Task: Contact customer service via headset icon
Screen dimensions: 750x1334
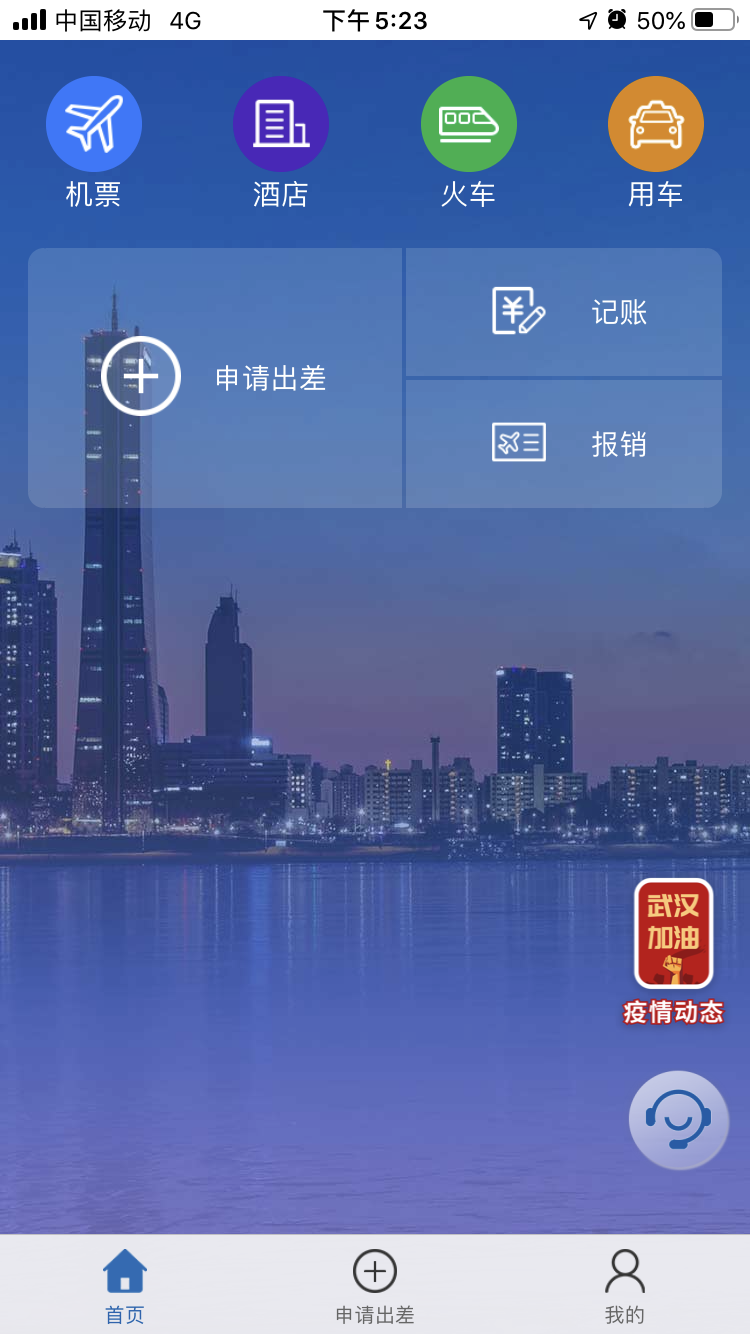Action: (679, 1119)
